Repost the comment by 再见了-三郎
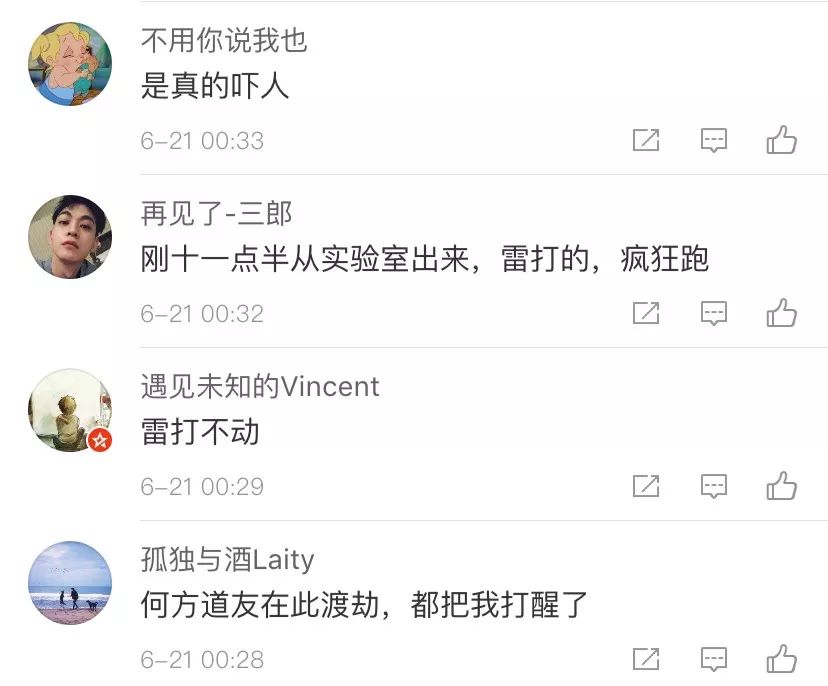 coord(646,314)
